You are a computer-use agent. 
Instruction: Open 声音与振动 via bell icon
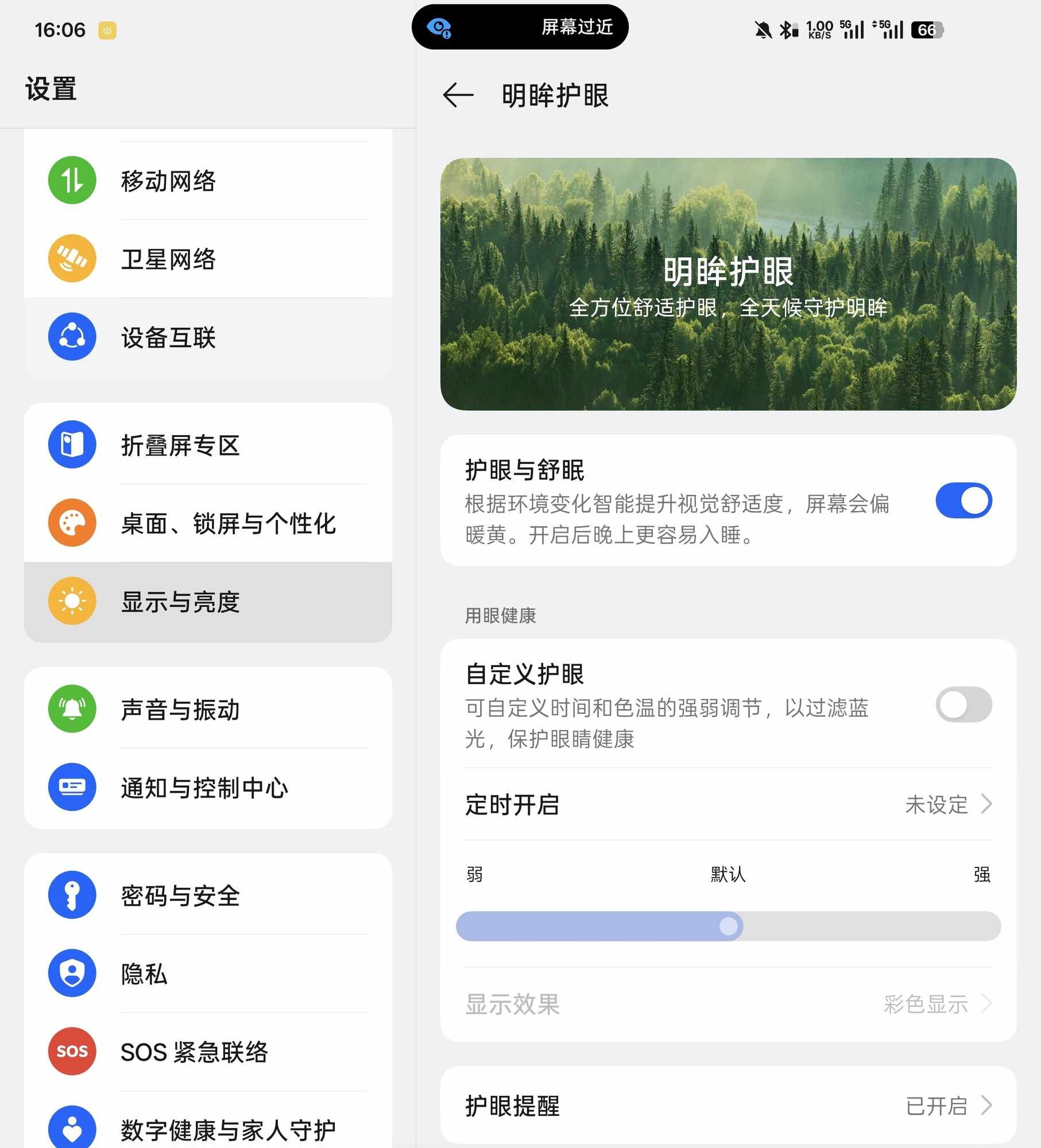(72, 709)
